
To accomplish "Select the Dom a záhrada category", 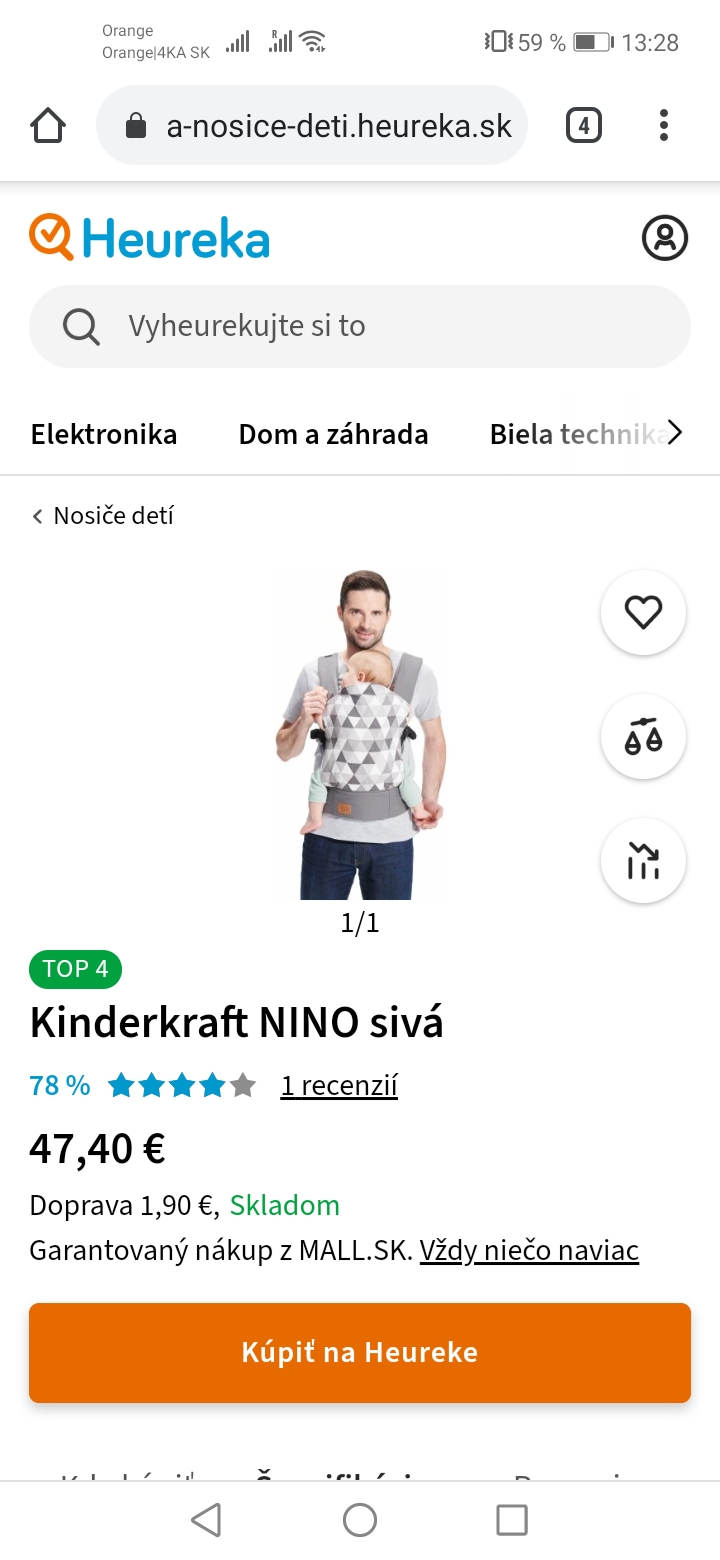I will [333, 434].
